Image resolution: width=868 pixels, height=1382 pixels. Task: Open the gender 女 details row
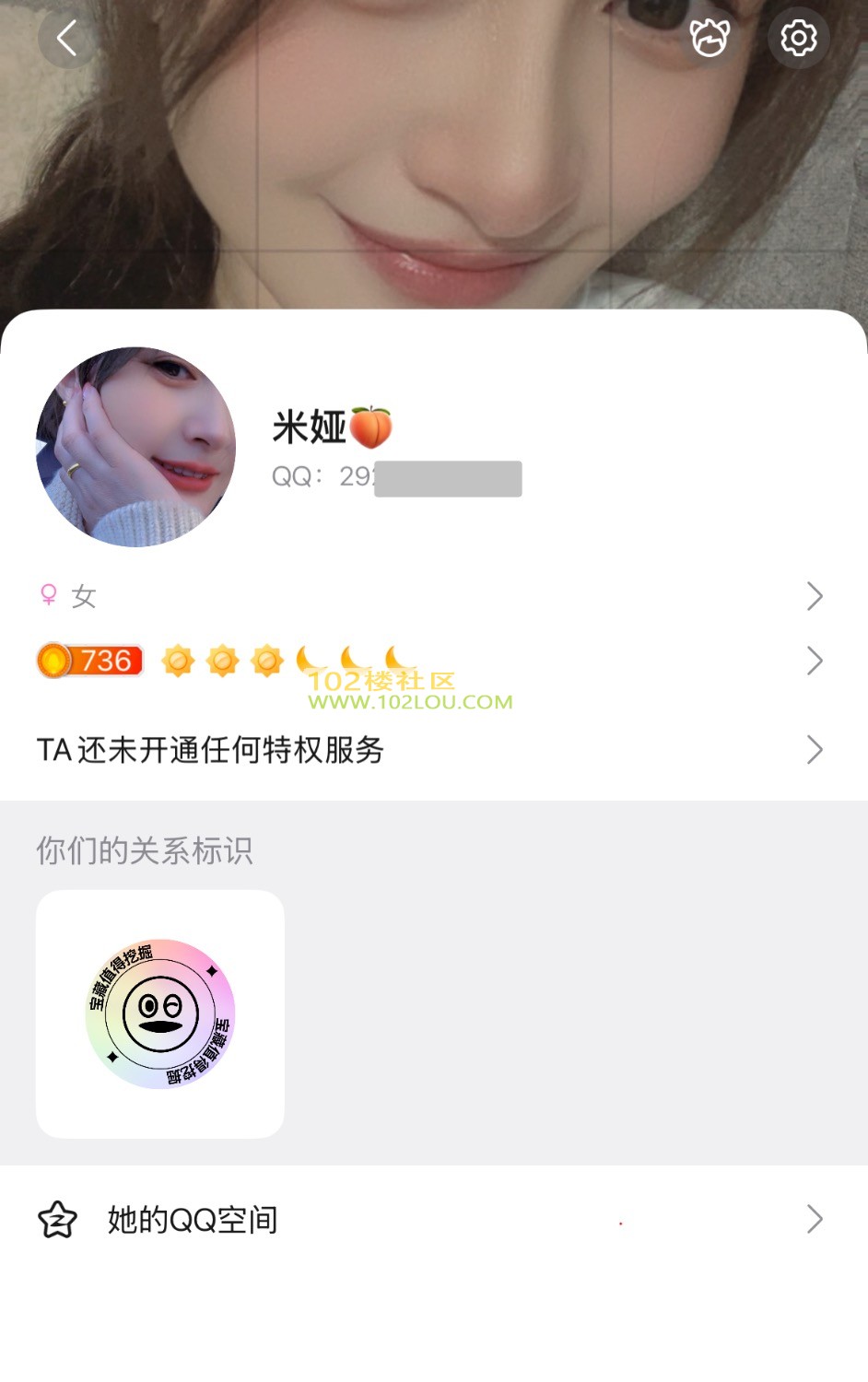433,596
